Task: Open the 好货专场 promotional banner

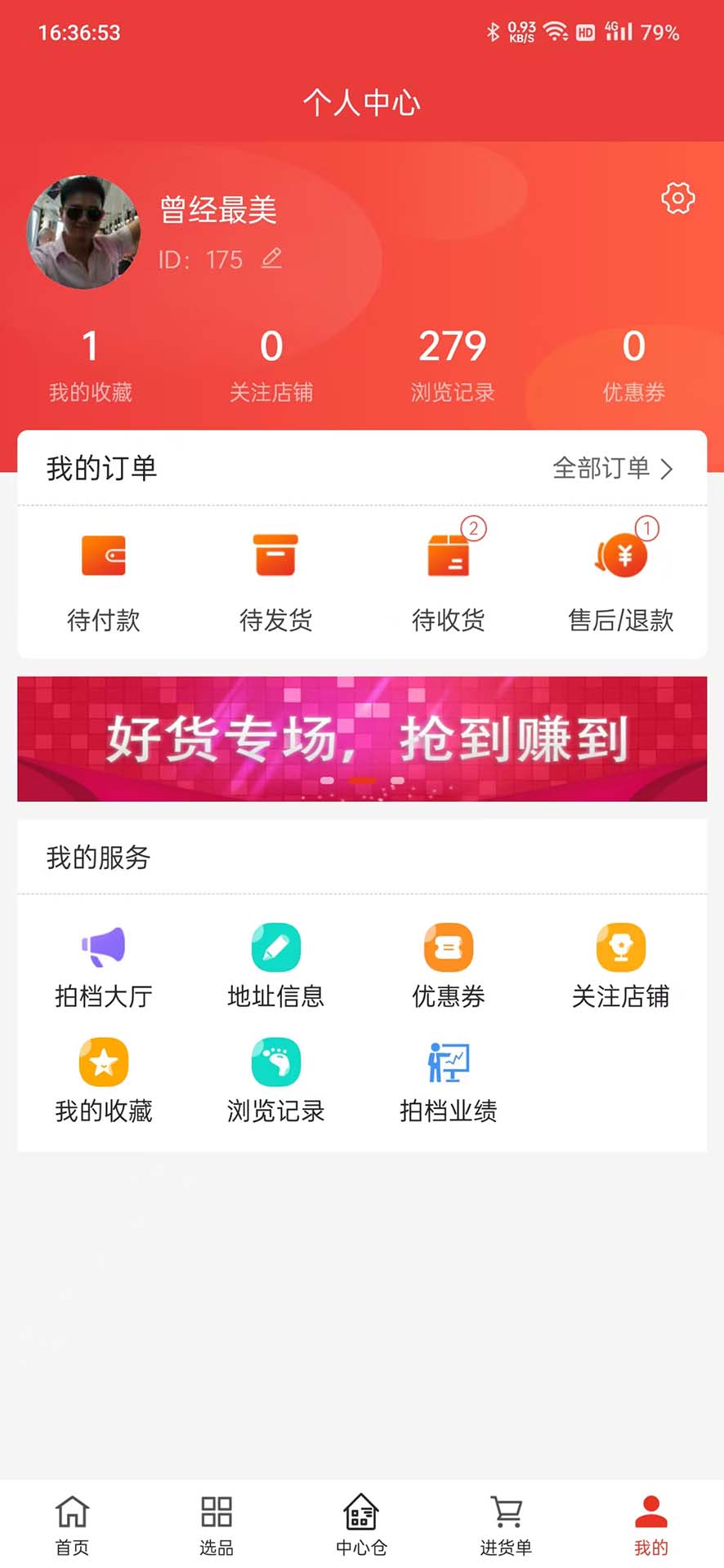Action: pos(362,739)
